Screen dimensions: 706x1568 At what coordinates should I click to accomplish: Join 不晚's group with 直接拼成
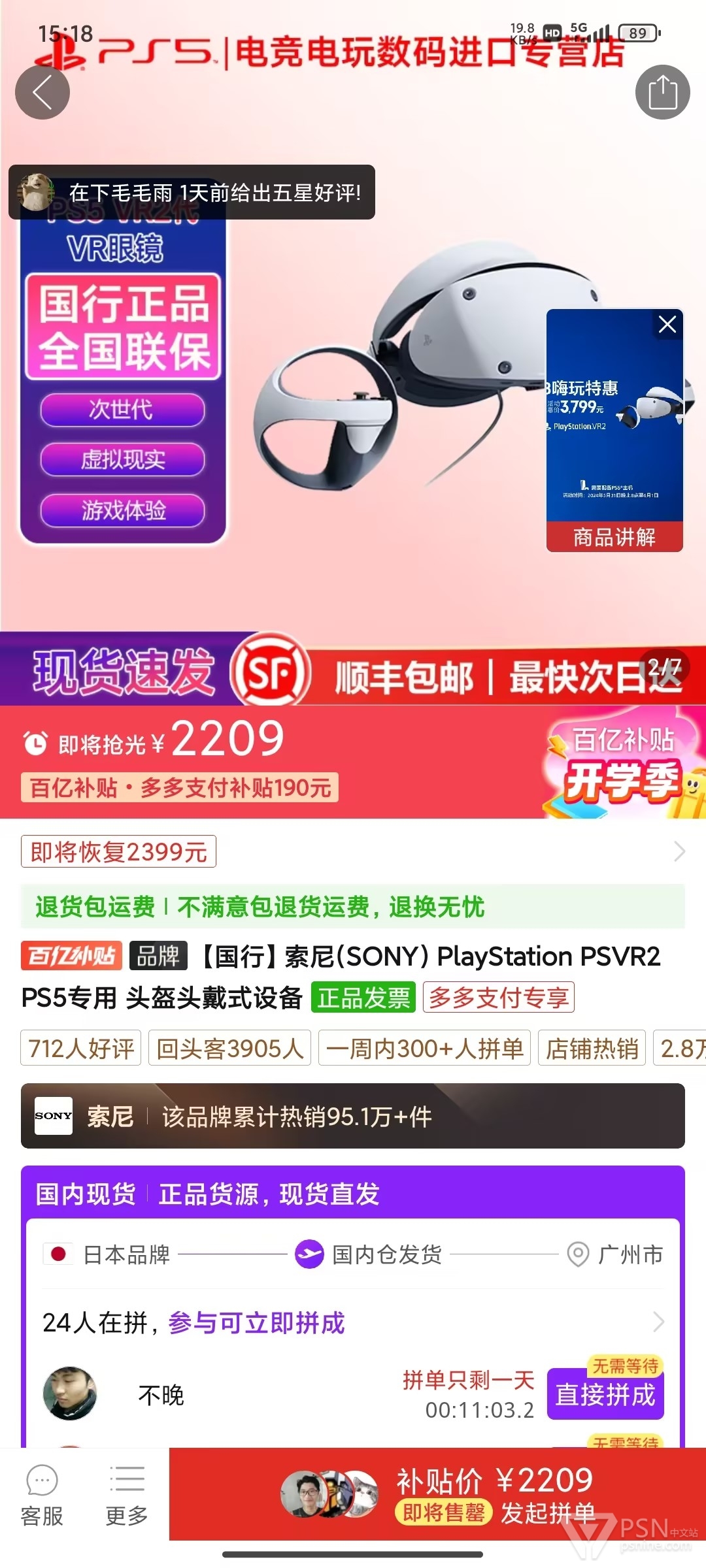coord(605,1394)
